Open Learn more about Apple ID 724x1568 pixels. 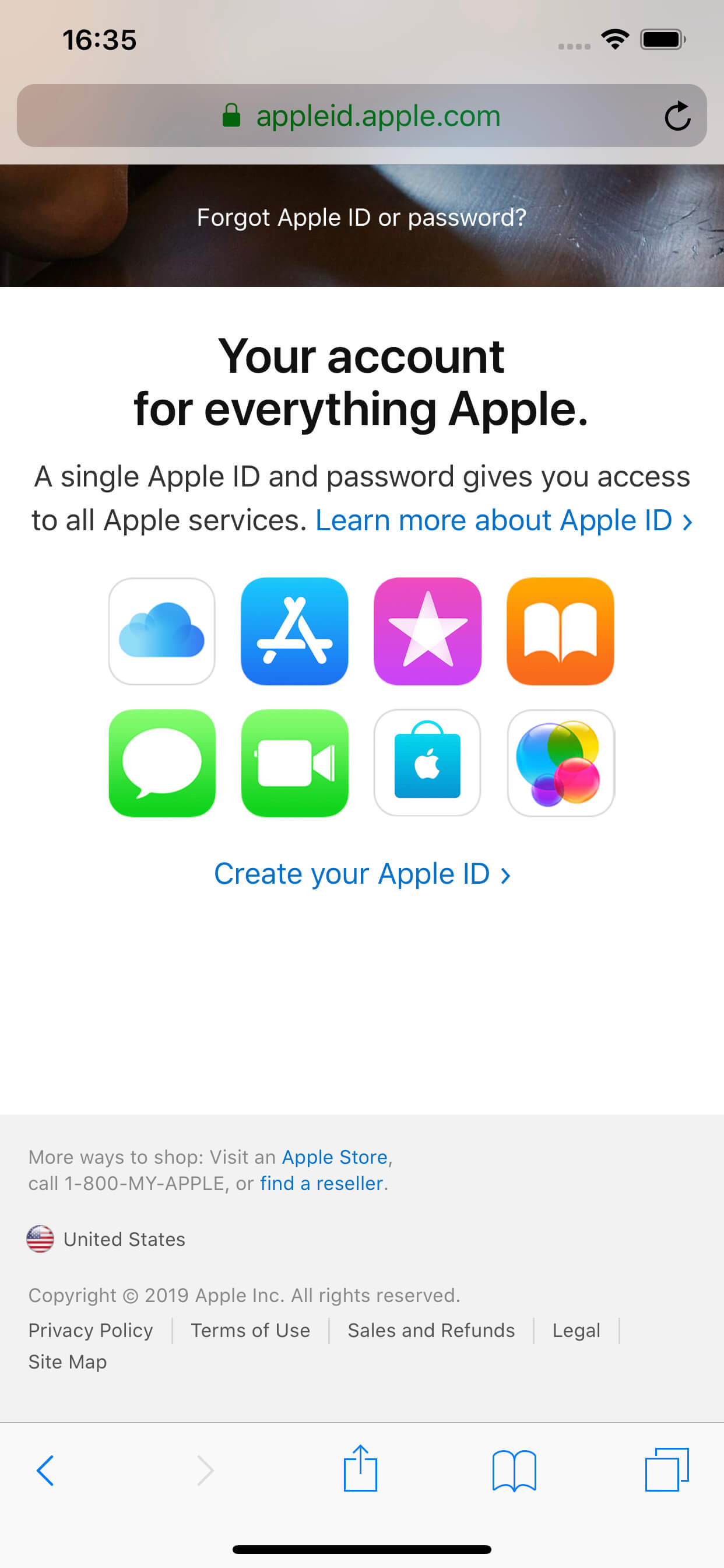[x=503, y=520]
